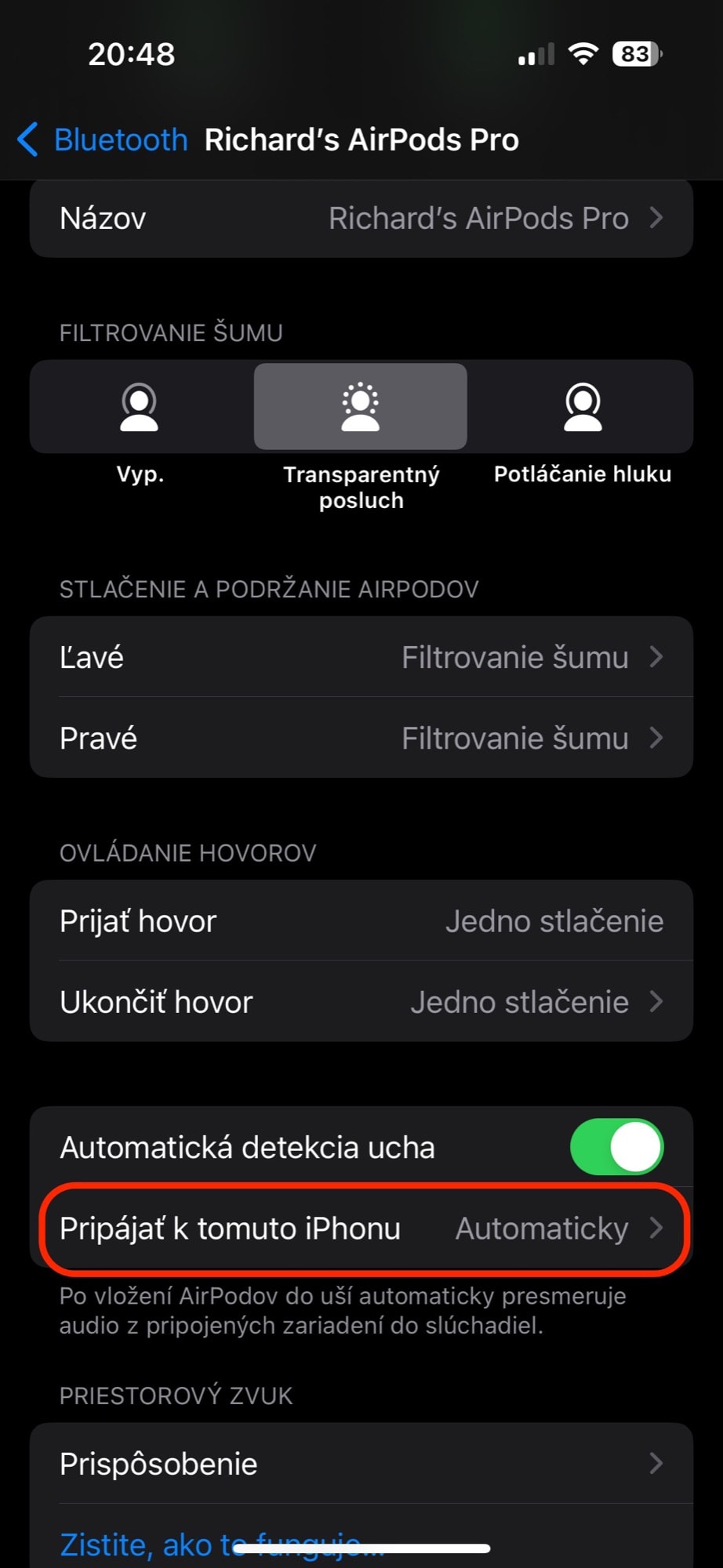This screenshot has height=1568, width=723.
Task: Open the Ľavé AirPod press settings
Action: [x=361, y=657]
